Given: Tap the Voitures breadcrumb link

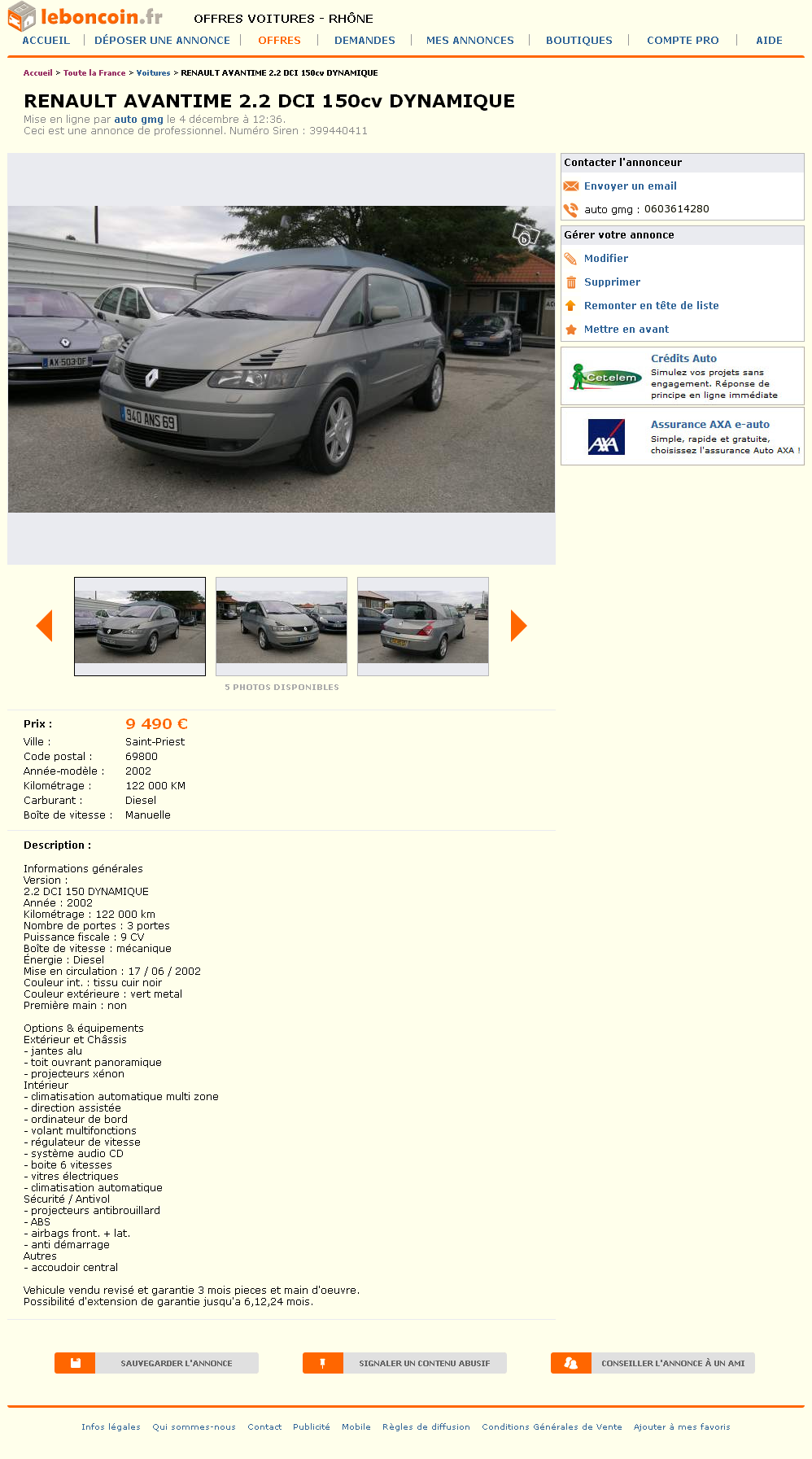Looking at the screenshot, I should point(153,73).
